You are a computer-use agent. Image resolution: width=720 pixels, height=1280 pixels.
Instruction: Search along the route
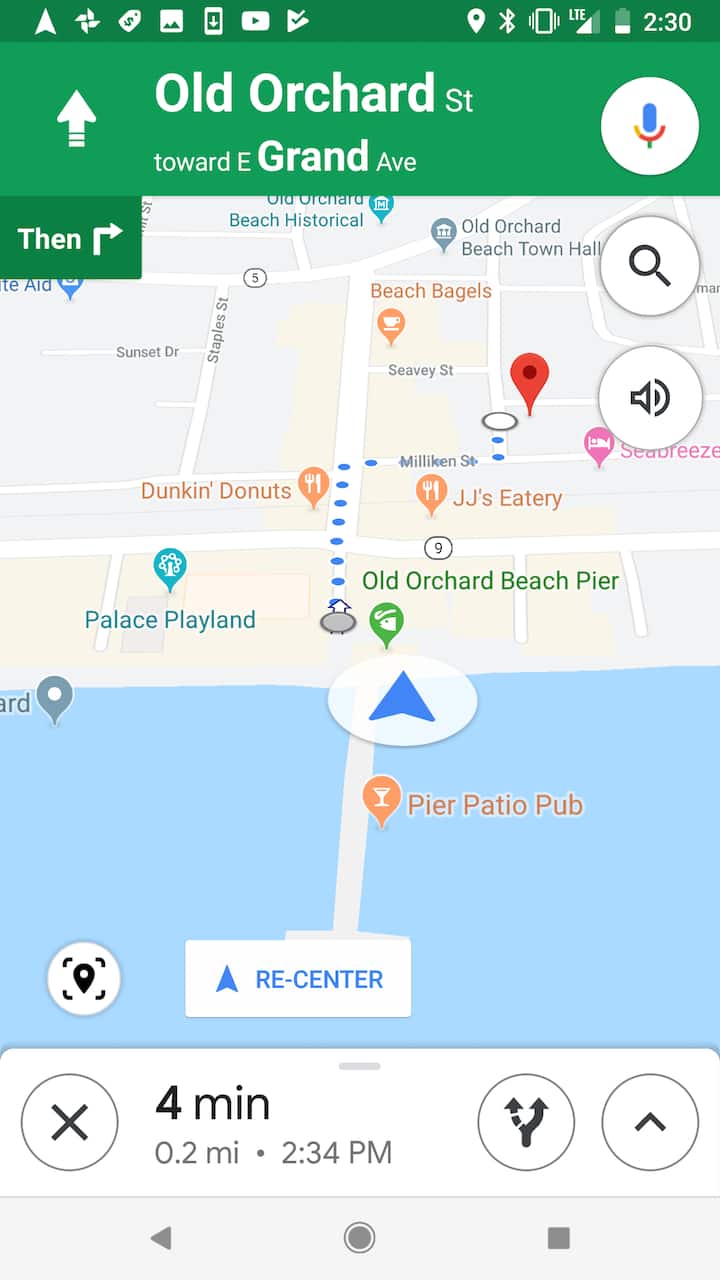[x=649, y=266]
